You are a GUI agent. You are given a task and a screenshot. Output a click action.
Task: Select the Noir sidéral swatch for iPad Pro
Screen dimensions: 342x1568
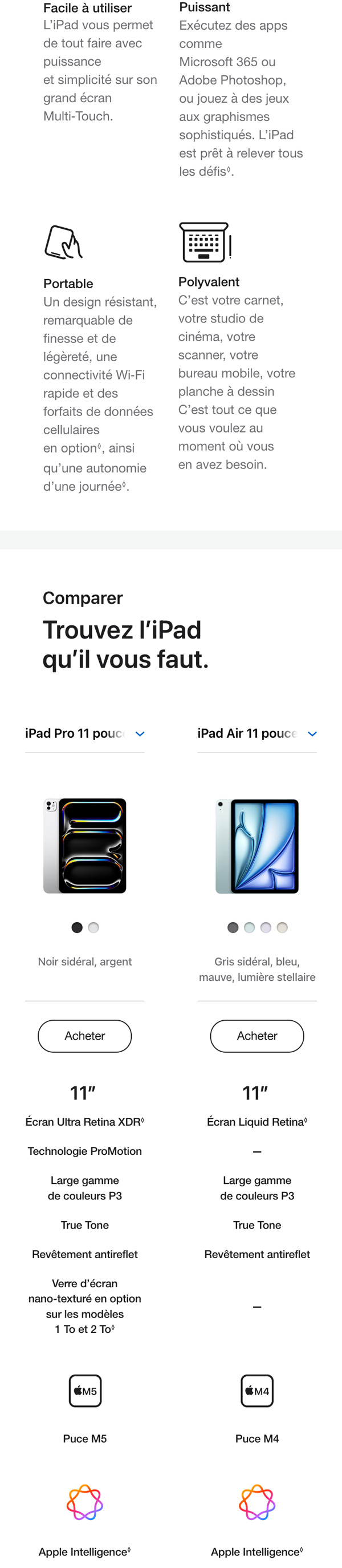coord(77,927)
